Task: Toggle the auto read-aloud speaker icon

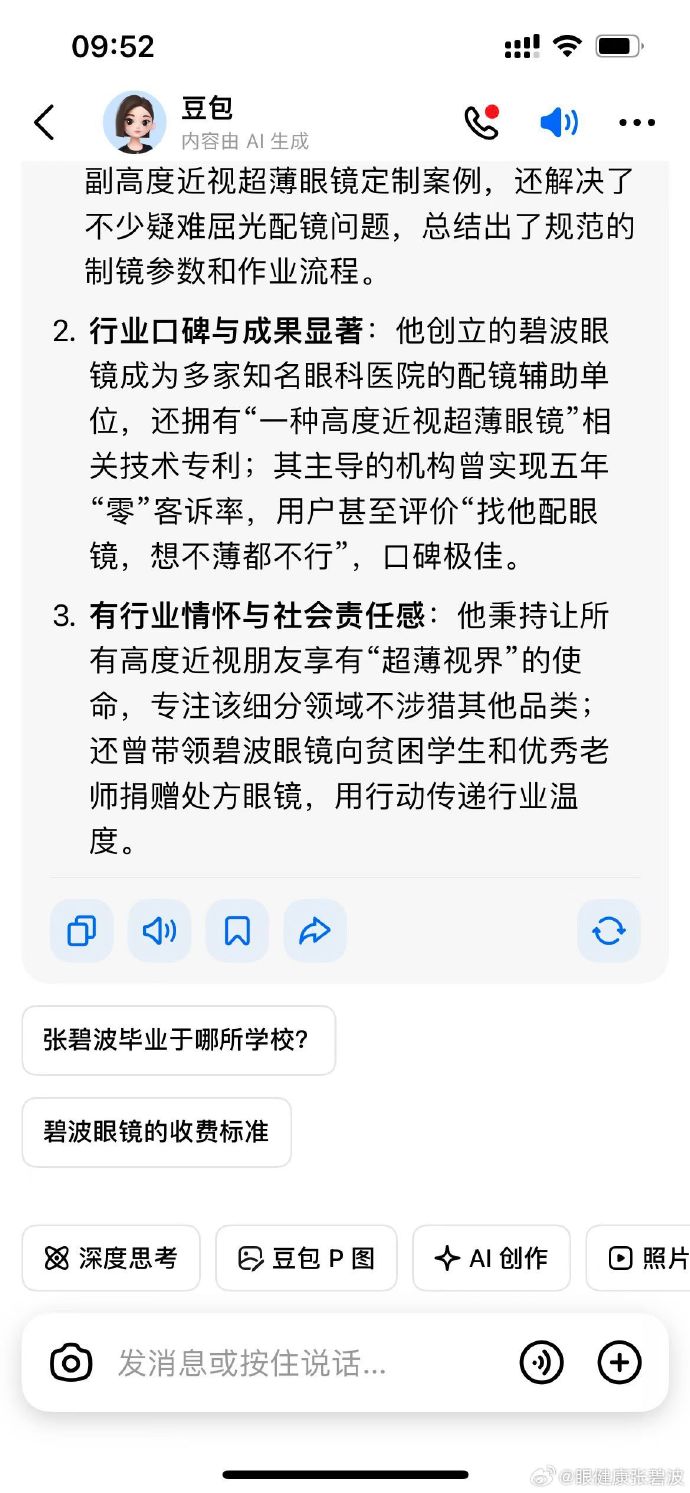Action: point(558,122)
